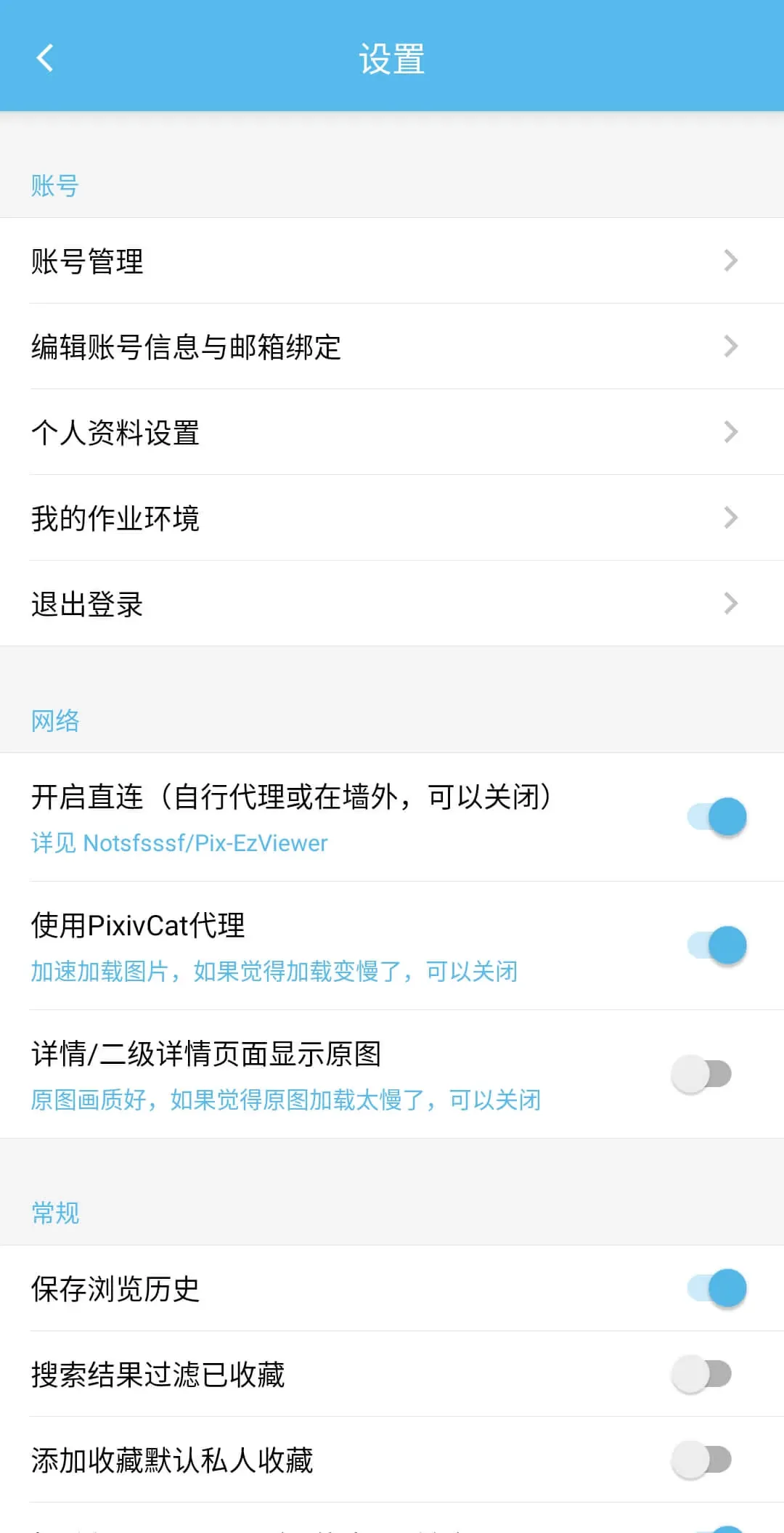The height and width of the screenshot is (1533, 784).
Task: Open 账号管理 account management
Action: [x=290, y=261]
